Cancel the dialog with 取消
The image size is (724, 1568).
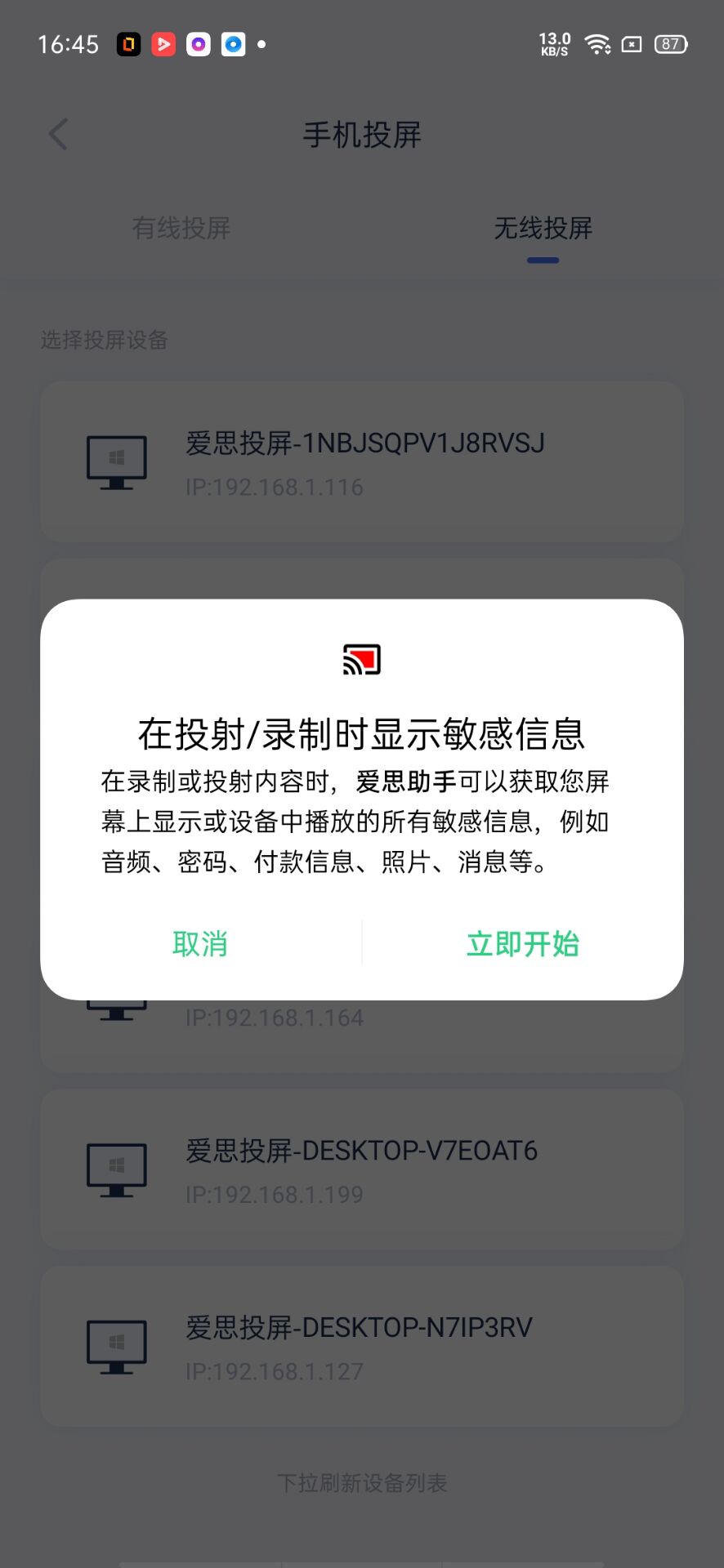(199, 944)
